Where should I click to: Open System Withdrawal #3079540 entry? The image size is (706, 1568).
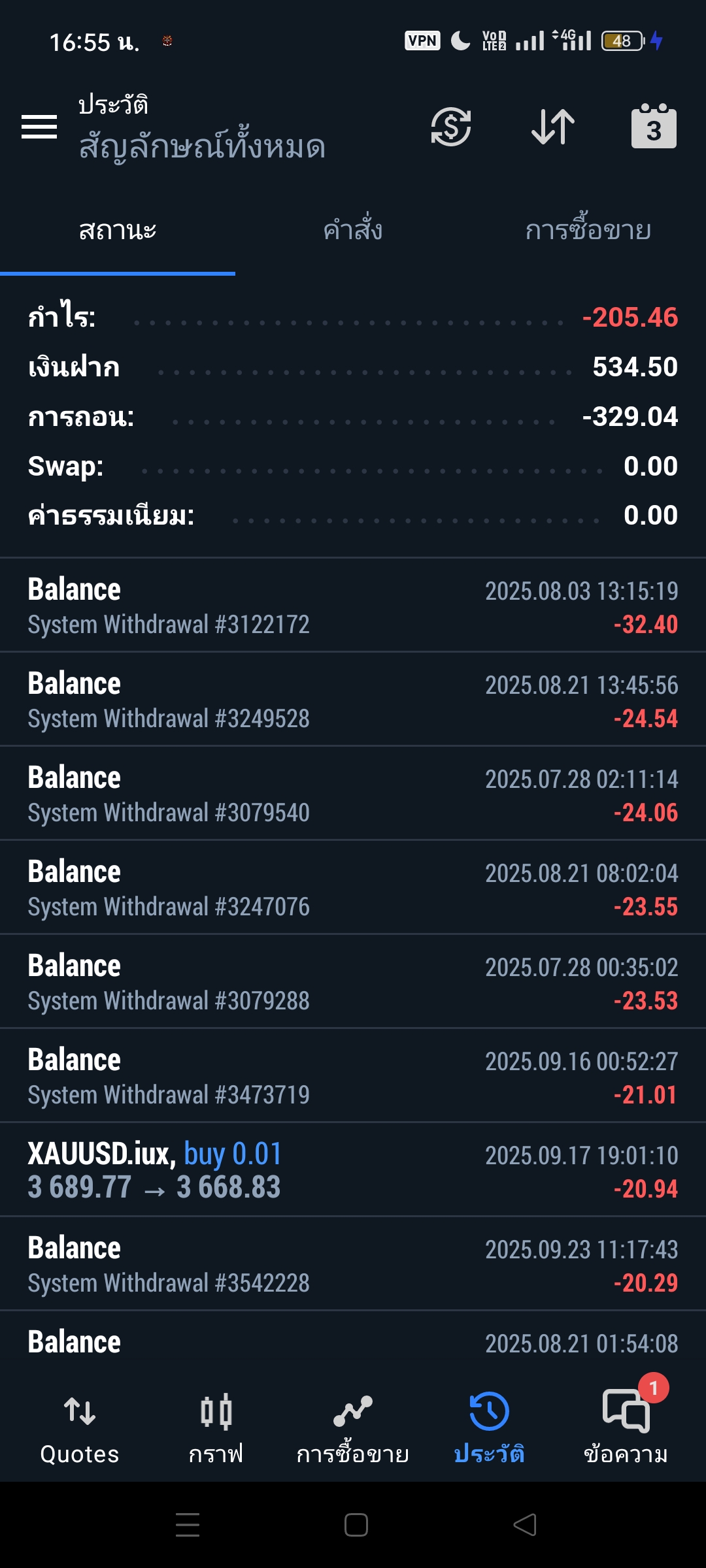pyautogui.click(x=353, y=793)
